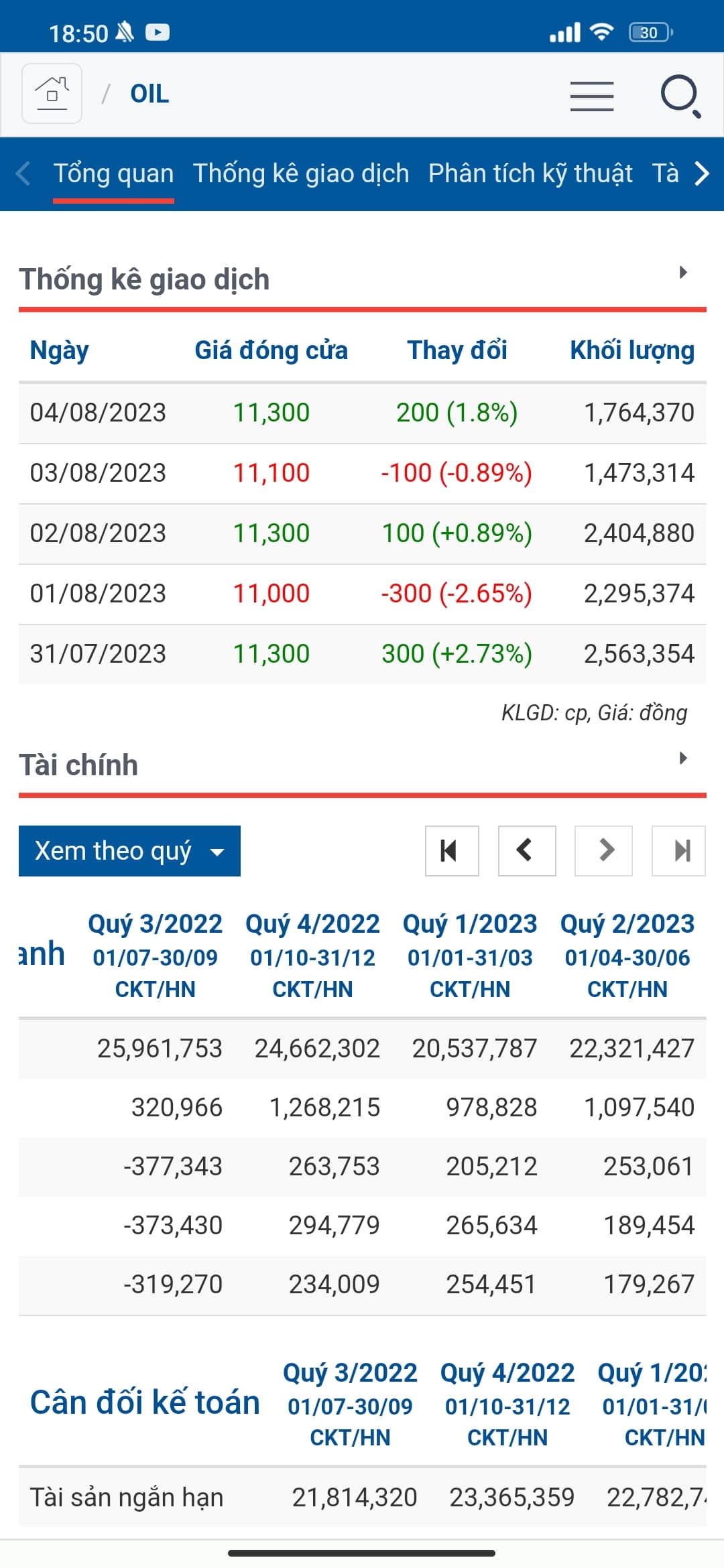Go to next financial period
This screenshot has height=1568, width=724.
(603, 851)
